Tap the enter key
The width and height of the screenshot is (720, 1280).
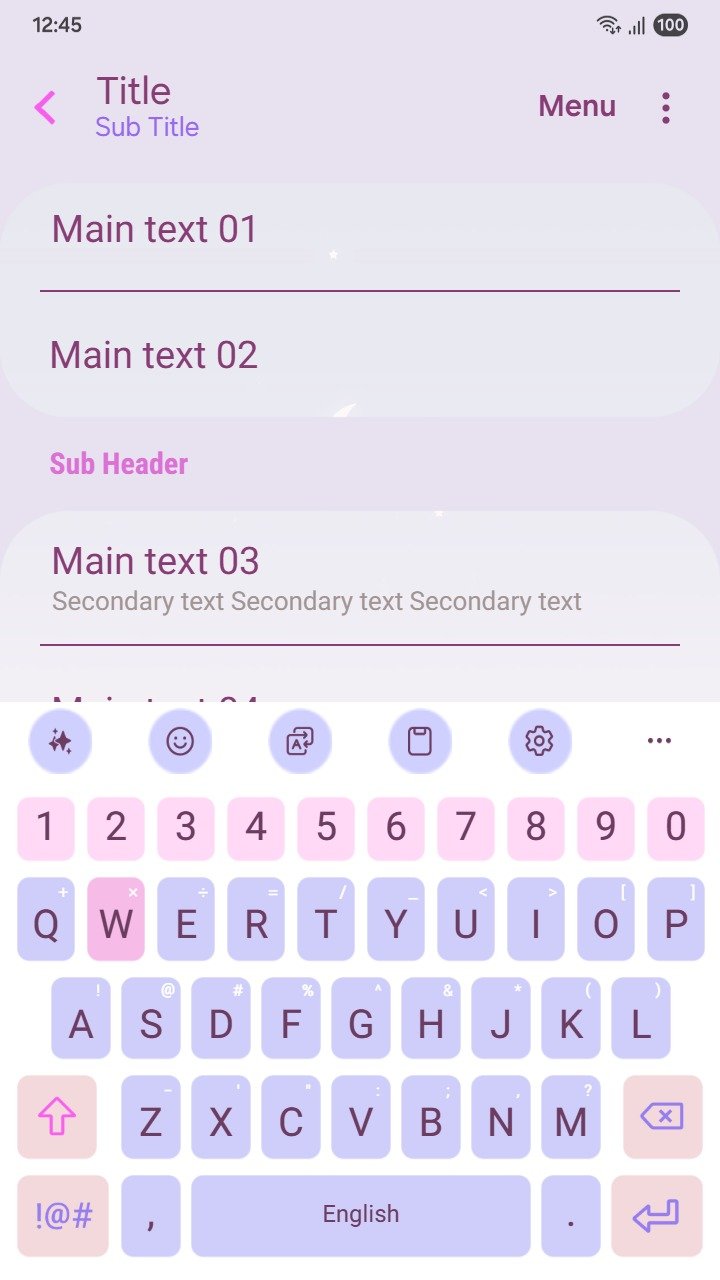[657, 1216]
